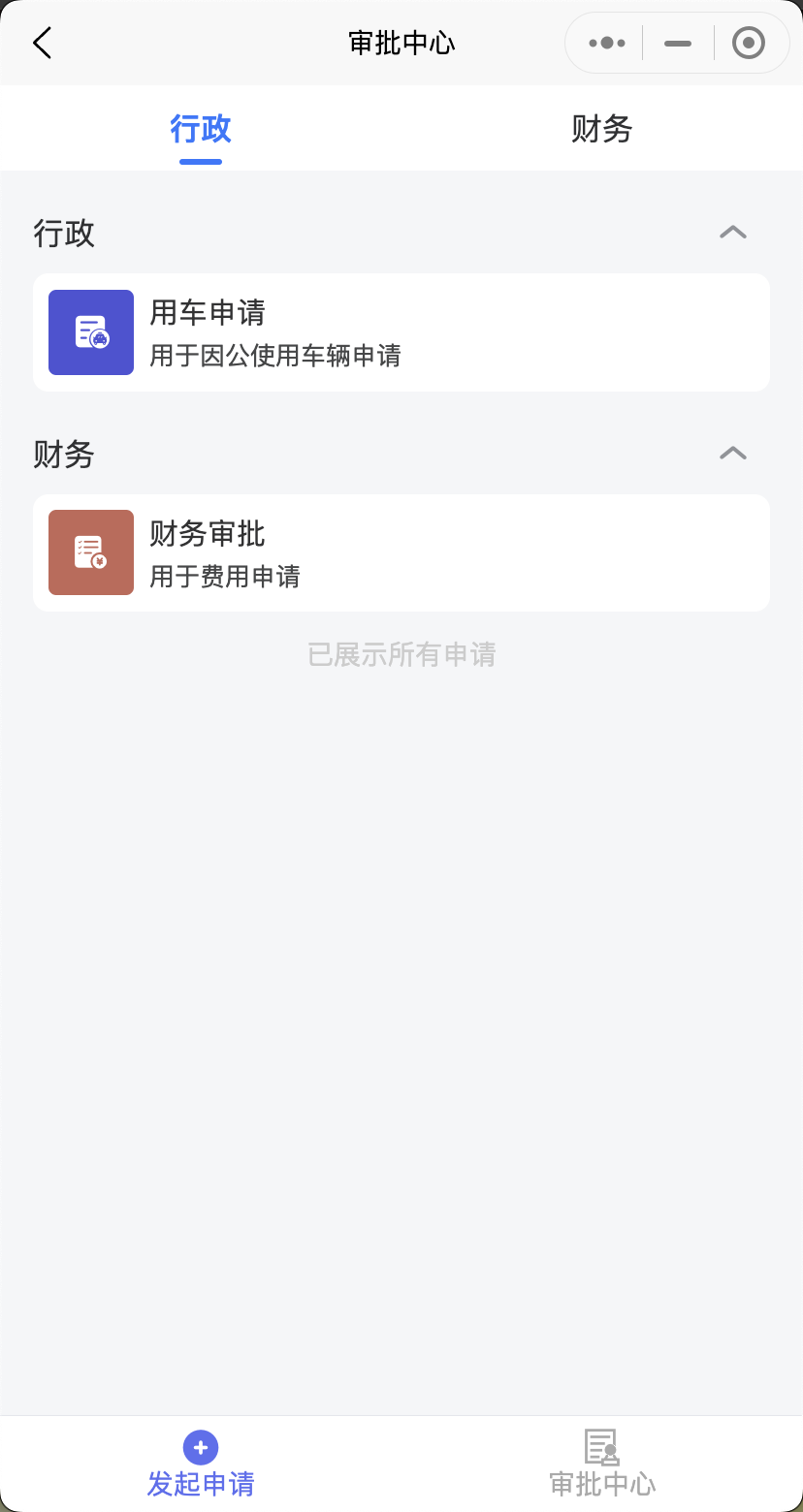Open the 财务审批 application card

[401, 552]
